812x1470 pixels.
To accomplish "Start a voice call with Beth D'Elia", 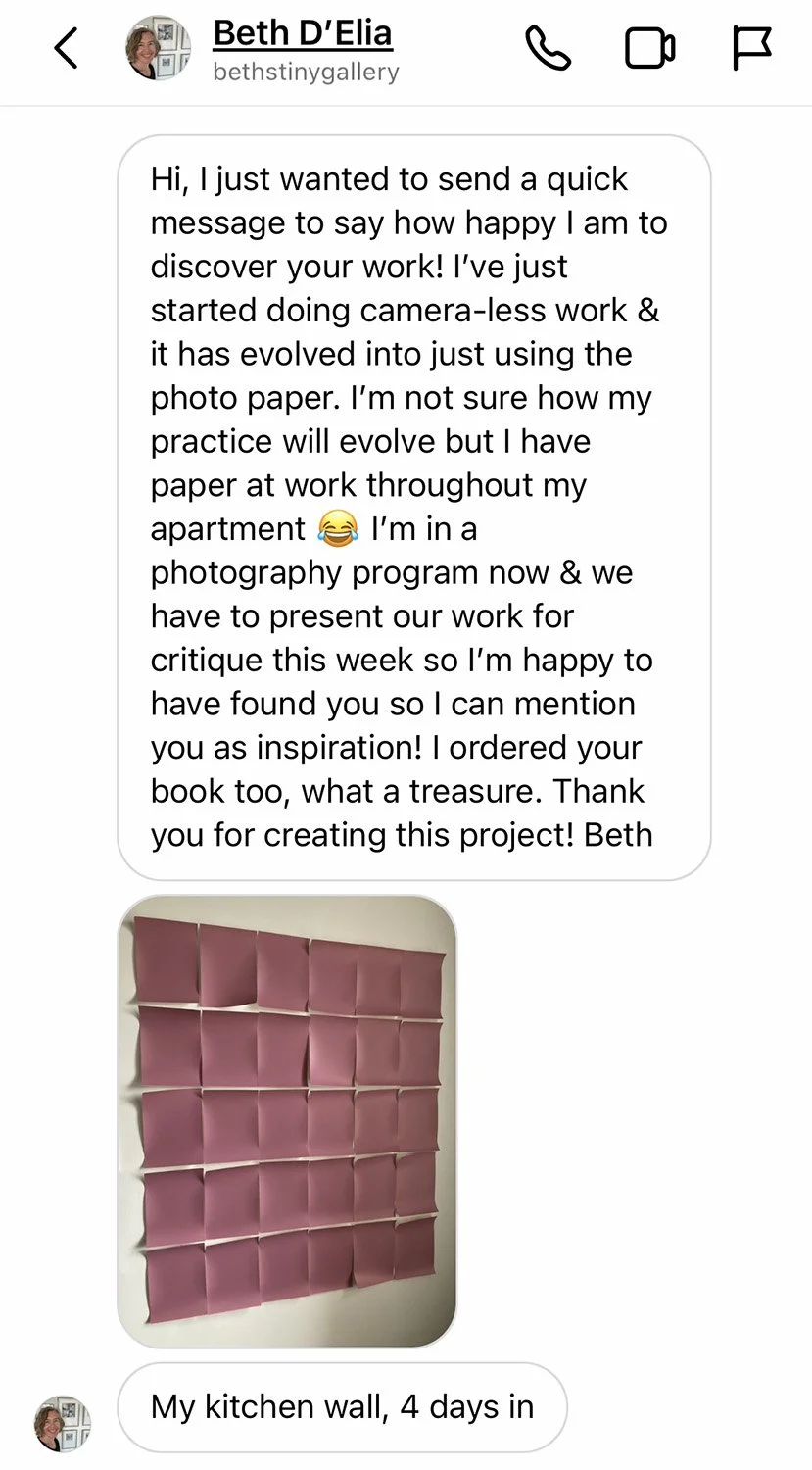I will (549, 48).
